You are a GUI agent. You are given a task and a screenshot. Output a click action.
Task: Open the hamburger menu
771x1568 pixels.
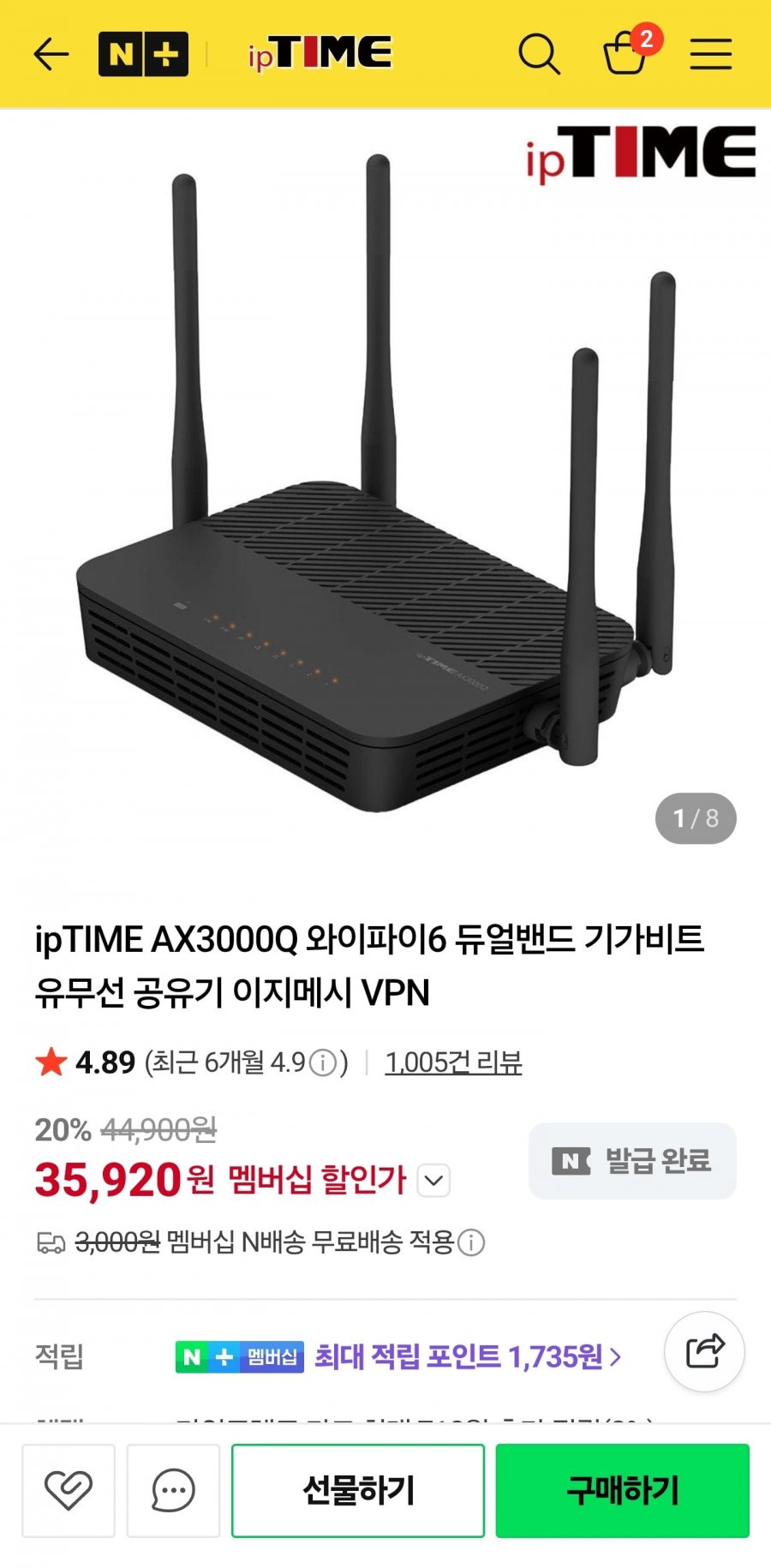pyautogui.click(x=711, y=54)
